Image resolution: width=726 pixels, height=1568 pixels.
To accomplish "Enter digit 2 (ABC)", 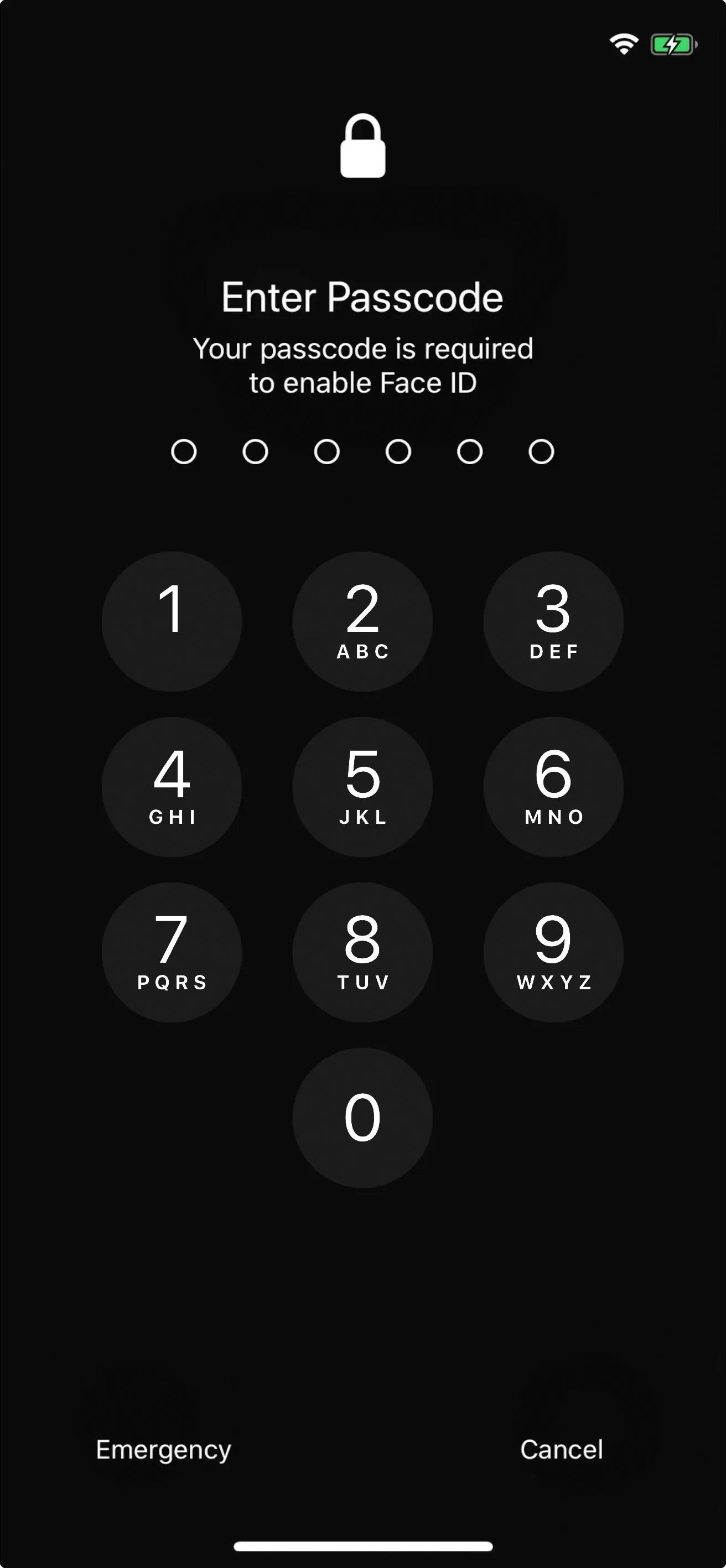I will pyautogui.click(x=362, y=621).
